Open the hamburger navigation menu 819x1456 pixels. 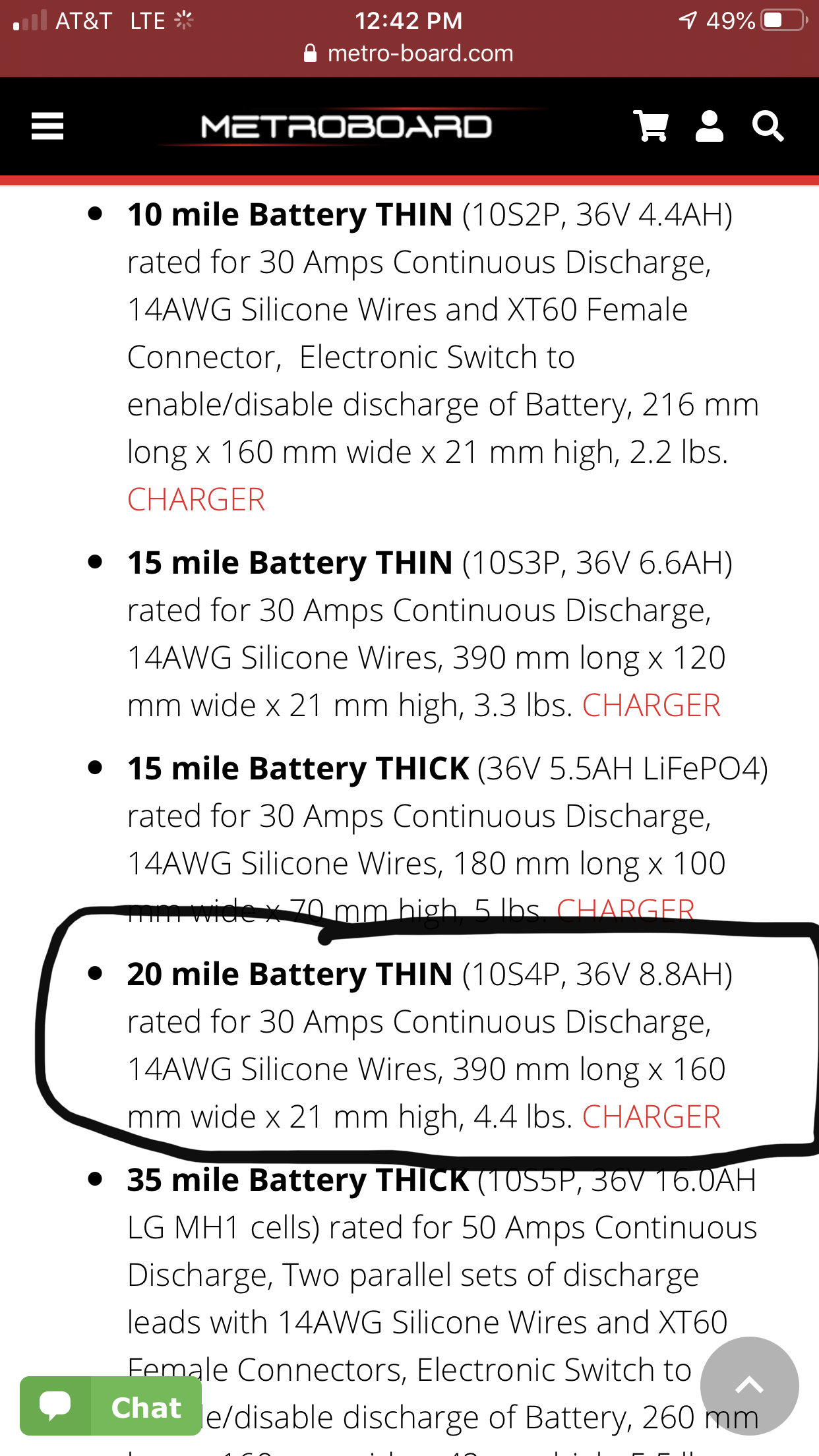point(47,126)
